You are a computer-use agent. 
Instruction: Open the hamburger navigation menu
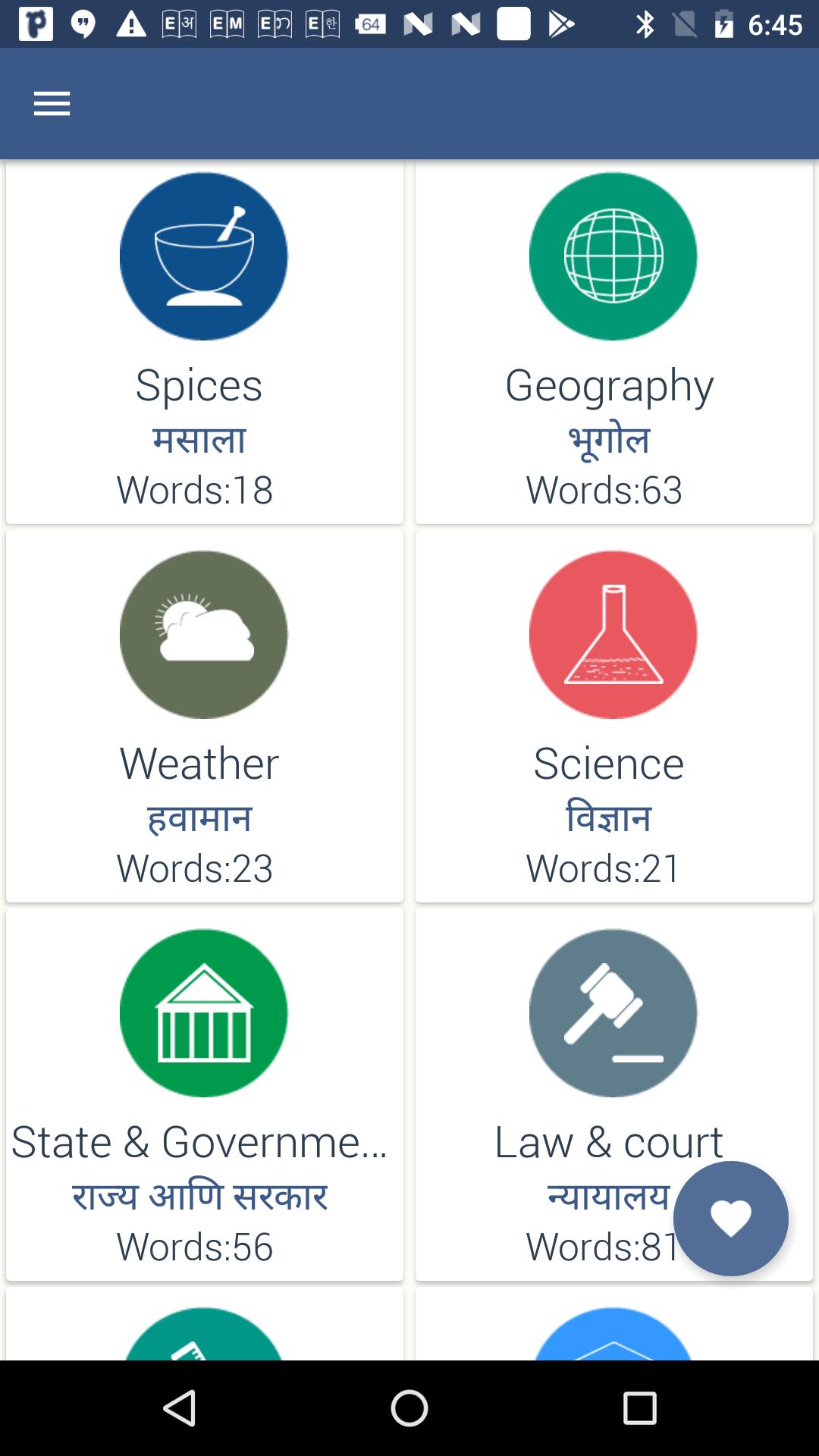[52, 104]
